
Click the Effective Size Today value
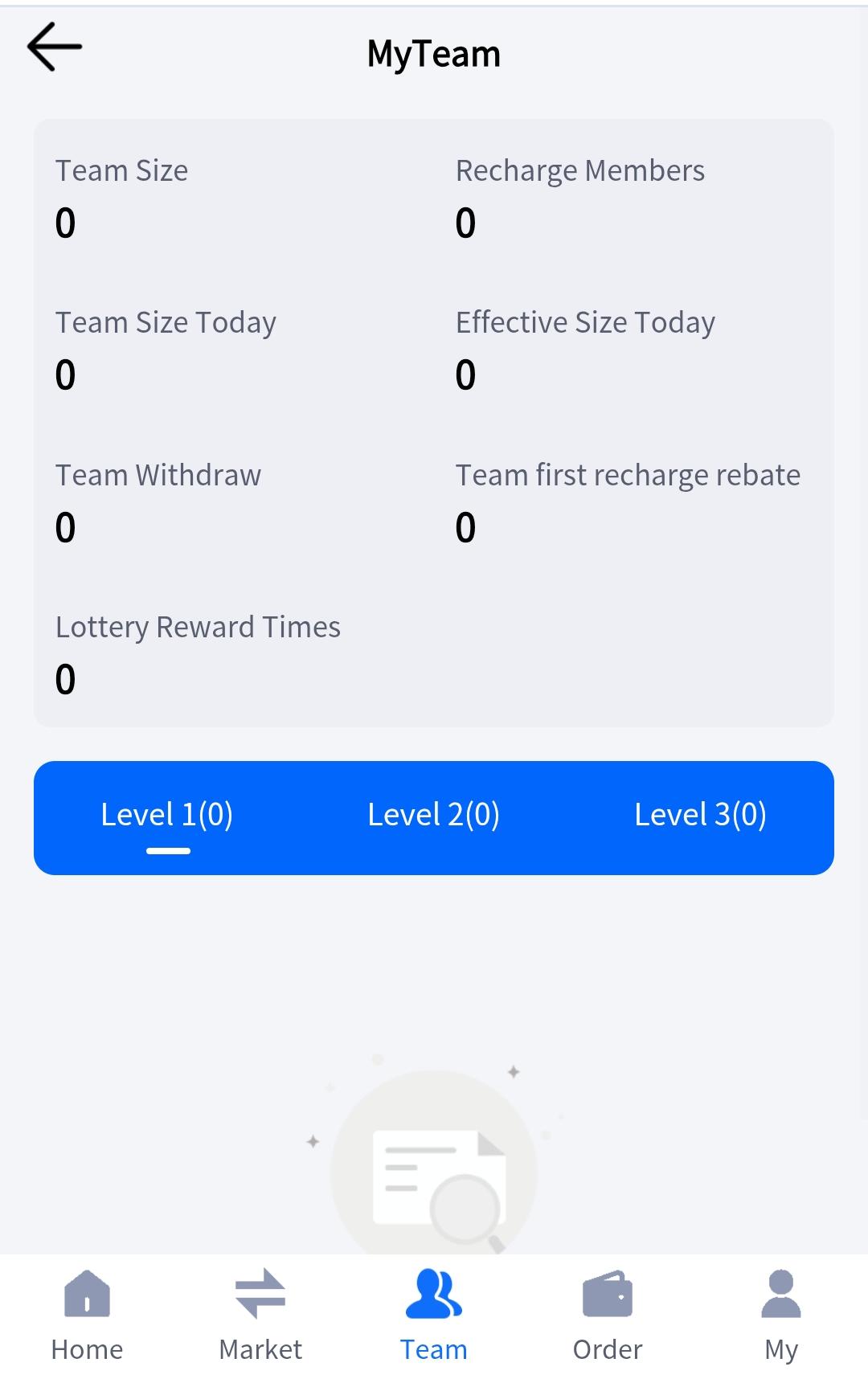pos(464,374)
